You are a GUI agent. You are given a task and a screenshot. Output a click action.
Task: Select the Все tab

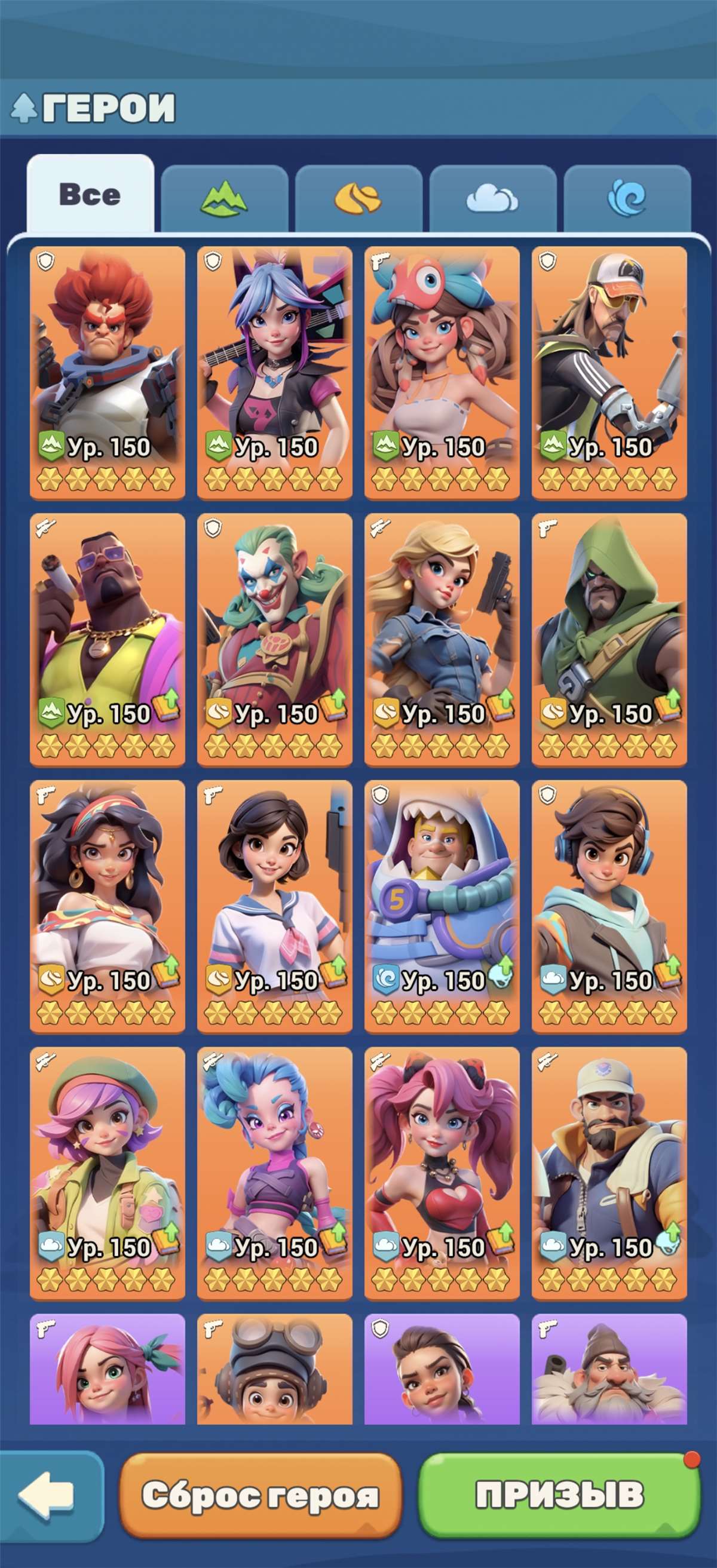pos(90,194)
